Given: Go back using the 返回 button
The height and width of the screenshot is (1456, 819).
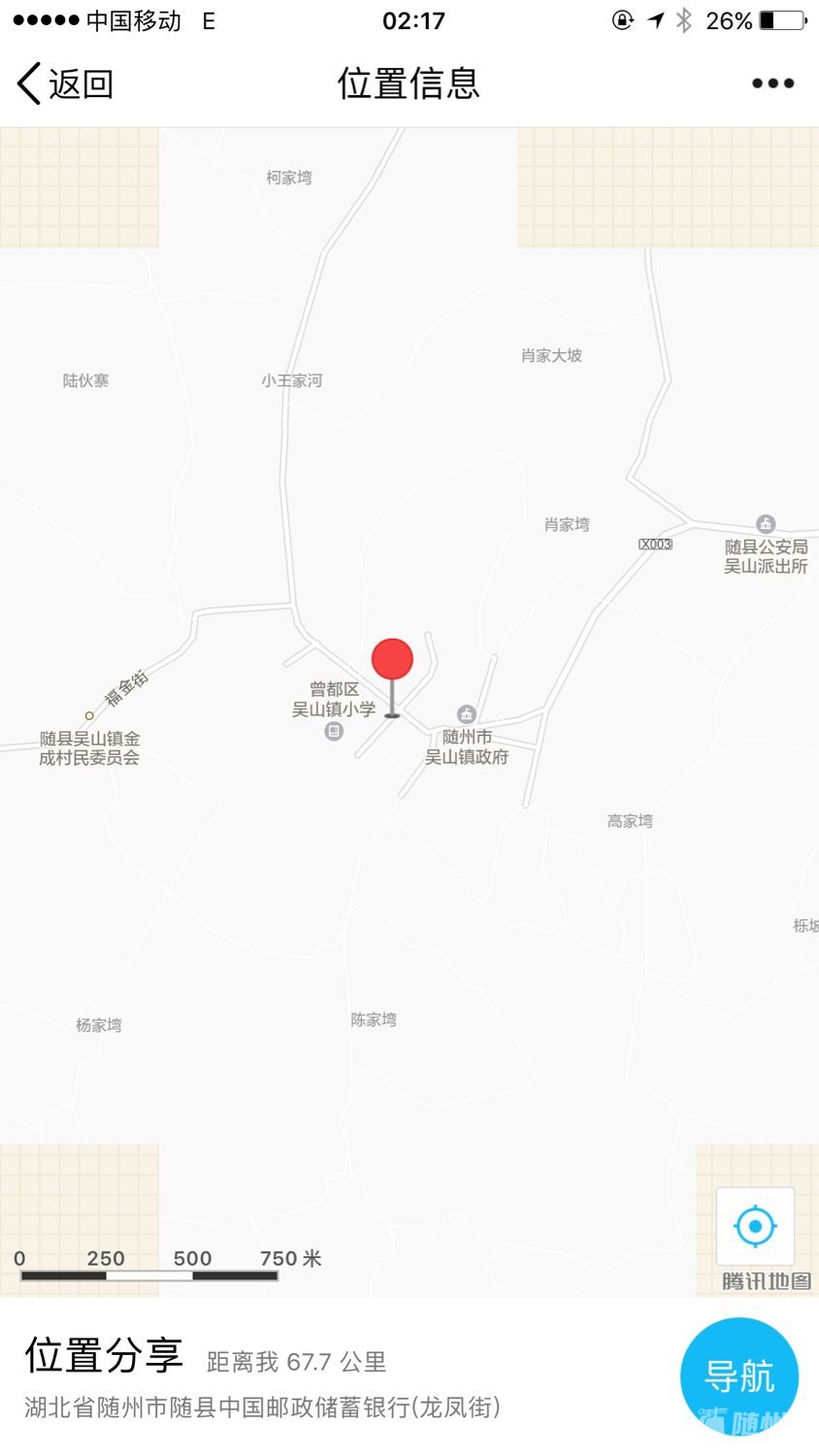Looking at the screenshot, I should [x=64, y=83].
